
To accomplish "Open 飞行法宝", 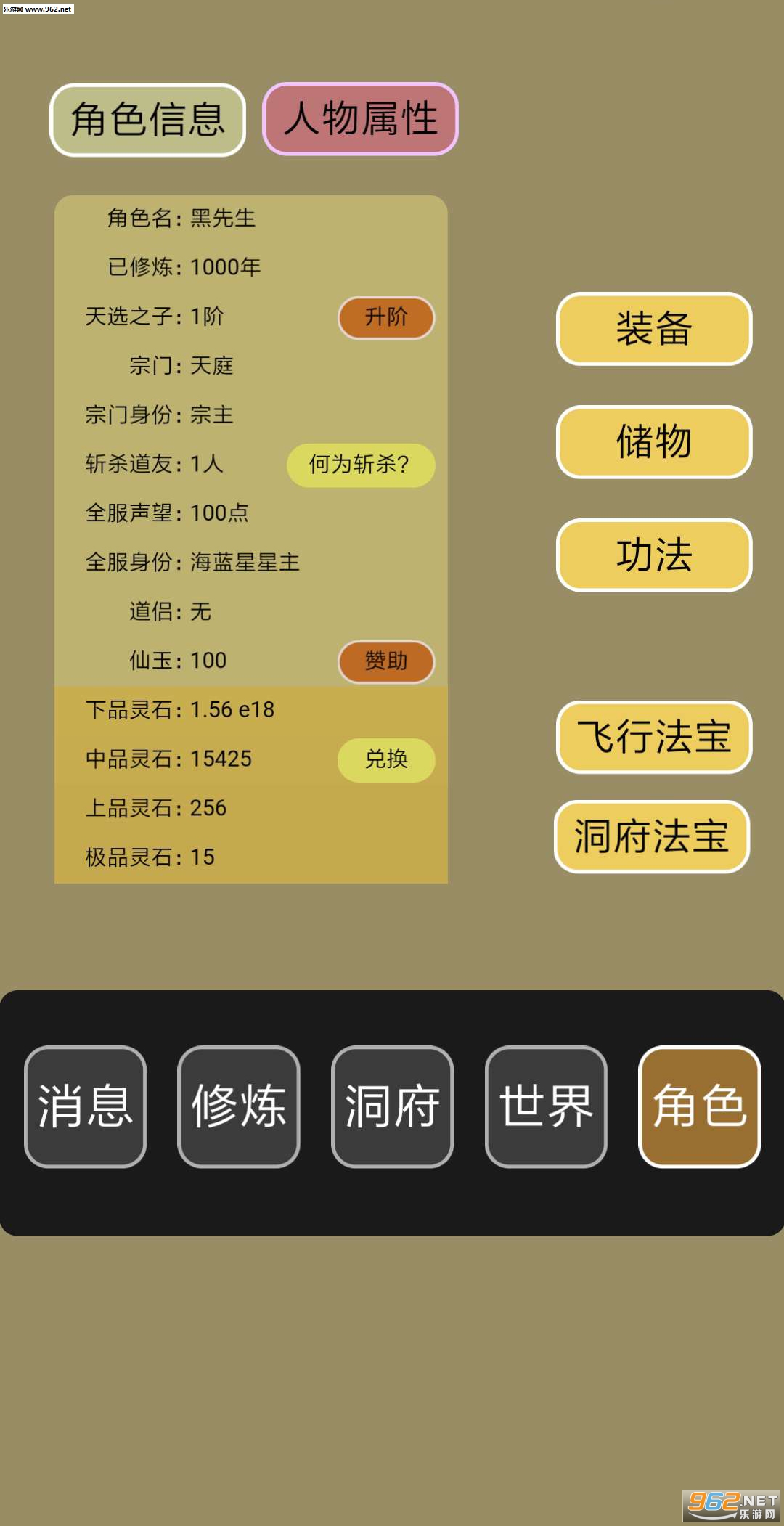I will [x=654, y=737].
